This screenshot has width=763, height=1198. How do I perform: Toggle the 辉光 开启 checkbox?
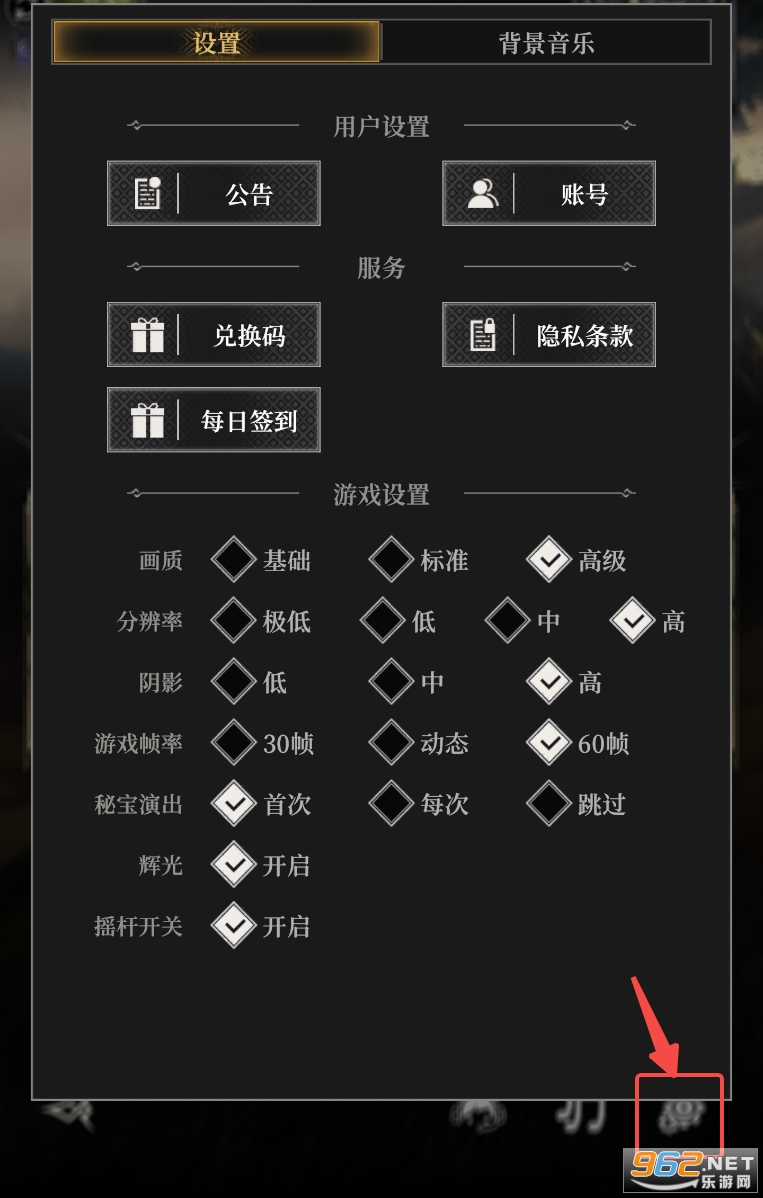(x=235, y=865)
